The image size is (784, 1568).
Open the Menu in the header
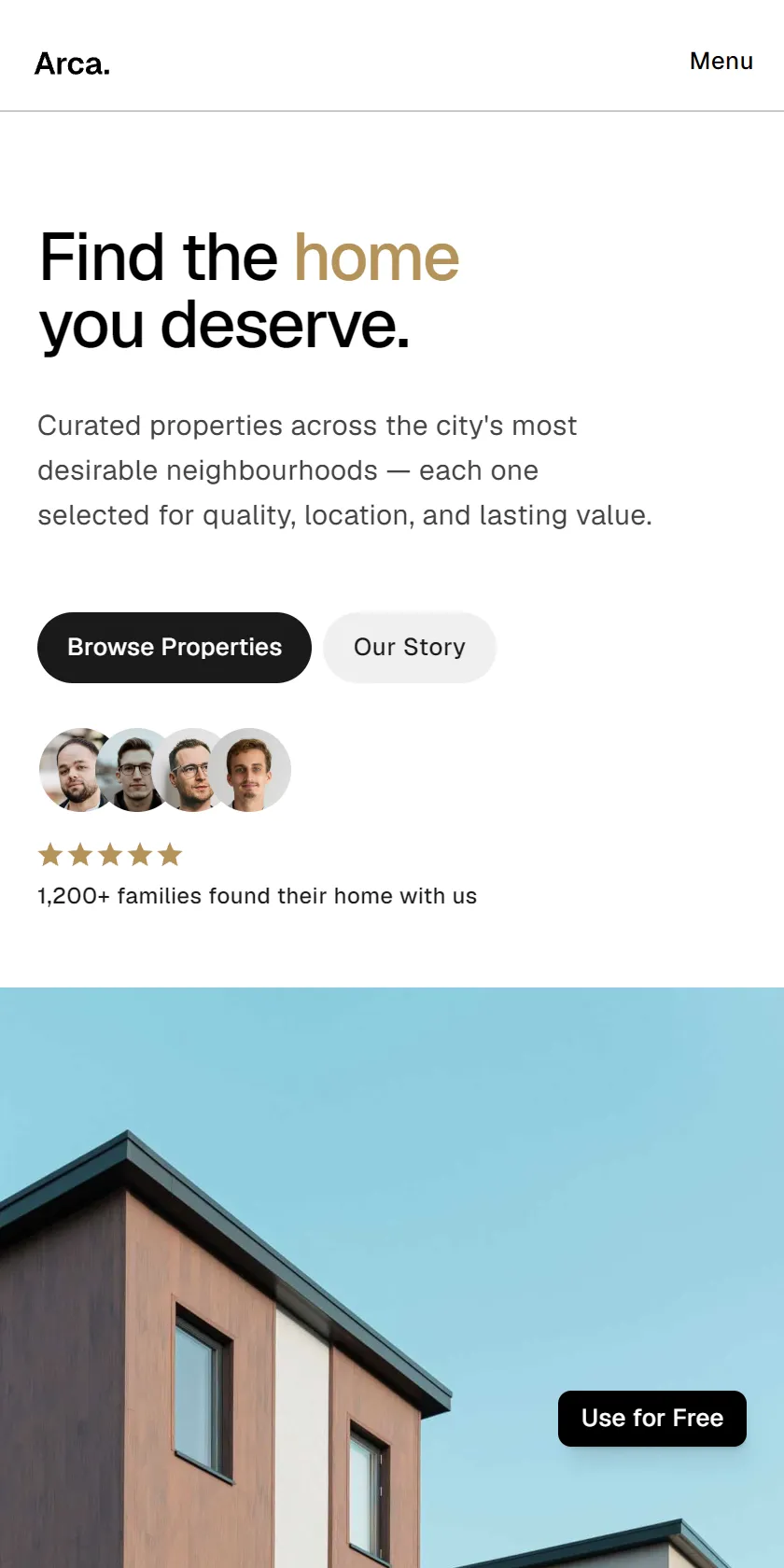tap(721, 61)
